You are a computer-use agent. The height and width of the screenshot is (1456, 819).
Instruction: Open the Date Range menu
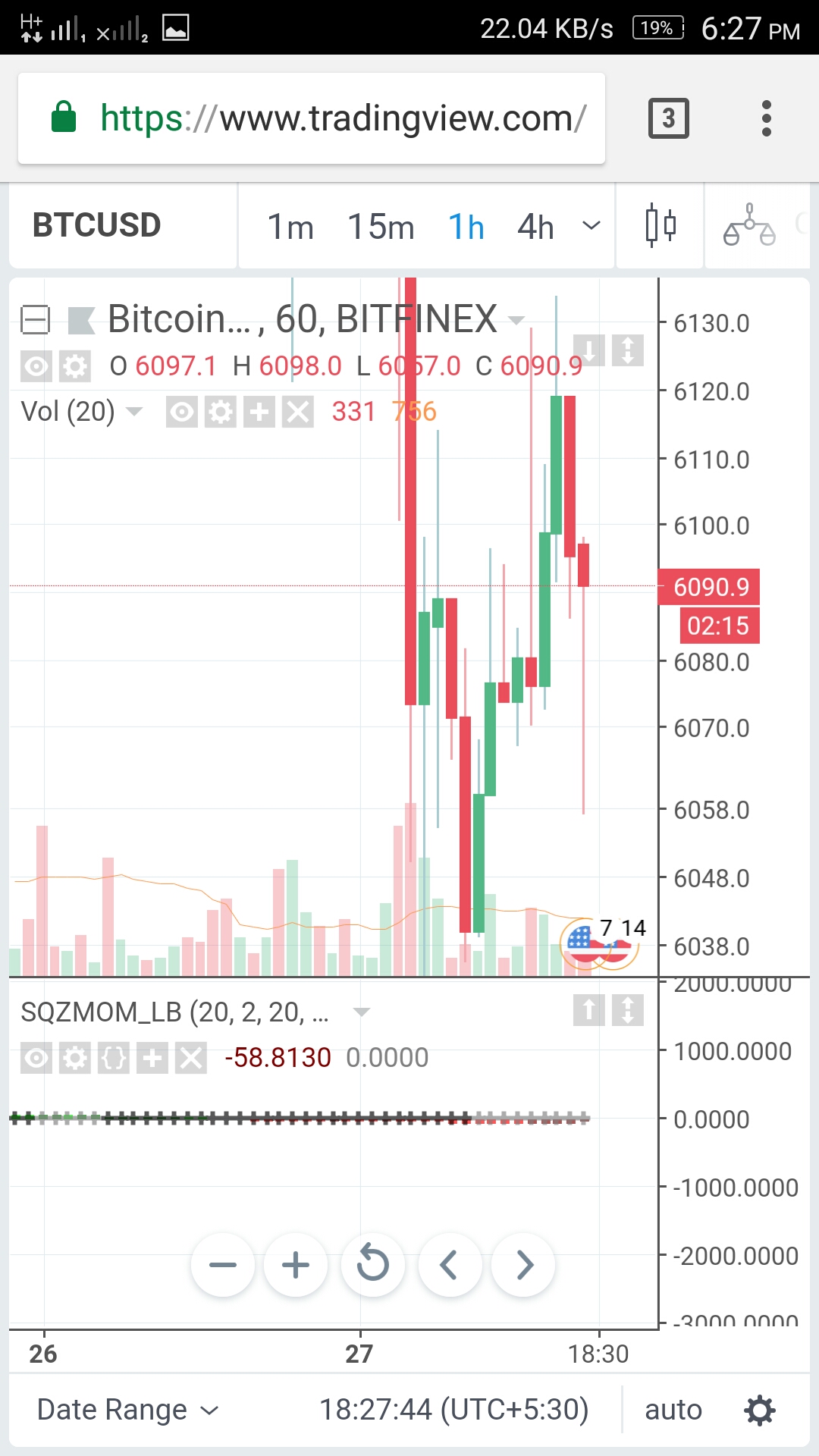[x=127, y=1410]
